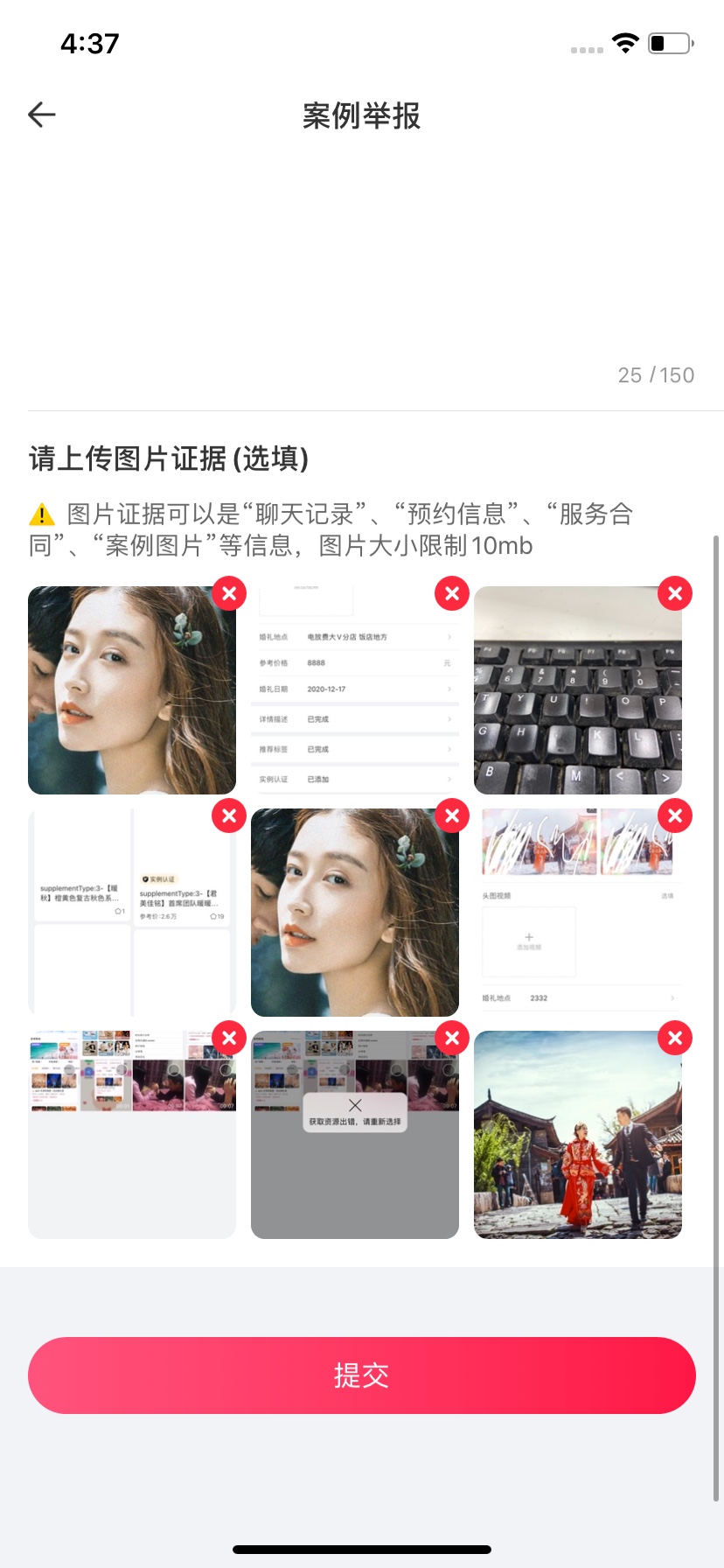This screenshot has width=724, height=1568.
Task: Delete the supplementType screenshot image
Action: 229,815
